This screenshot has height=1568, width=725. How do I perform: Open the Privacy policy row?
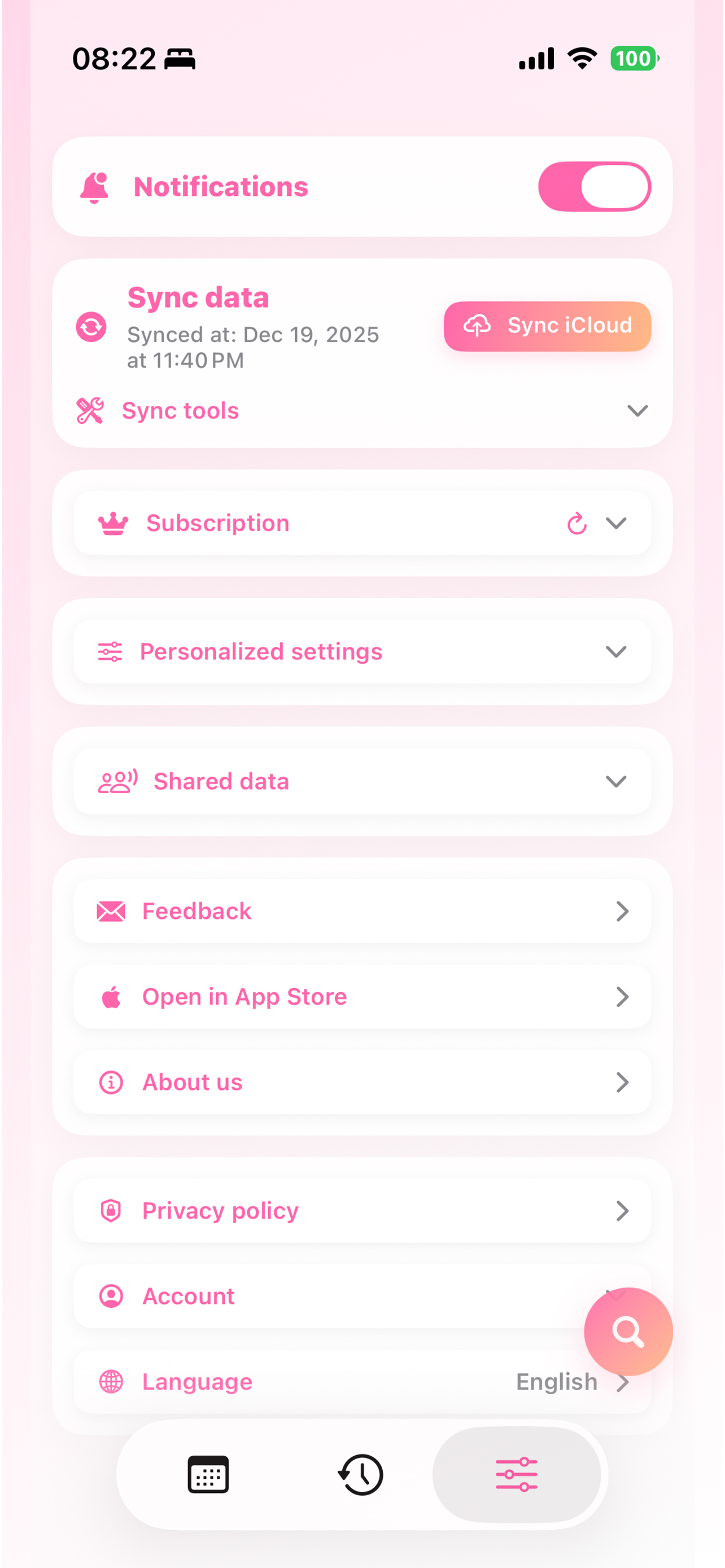(x=361, y=1211)
